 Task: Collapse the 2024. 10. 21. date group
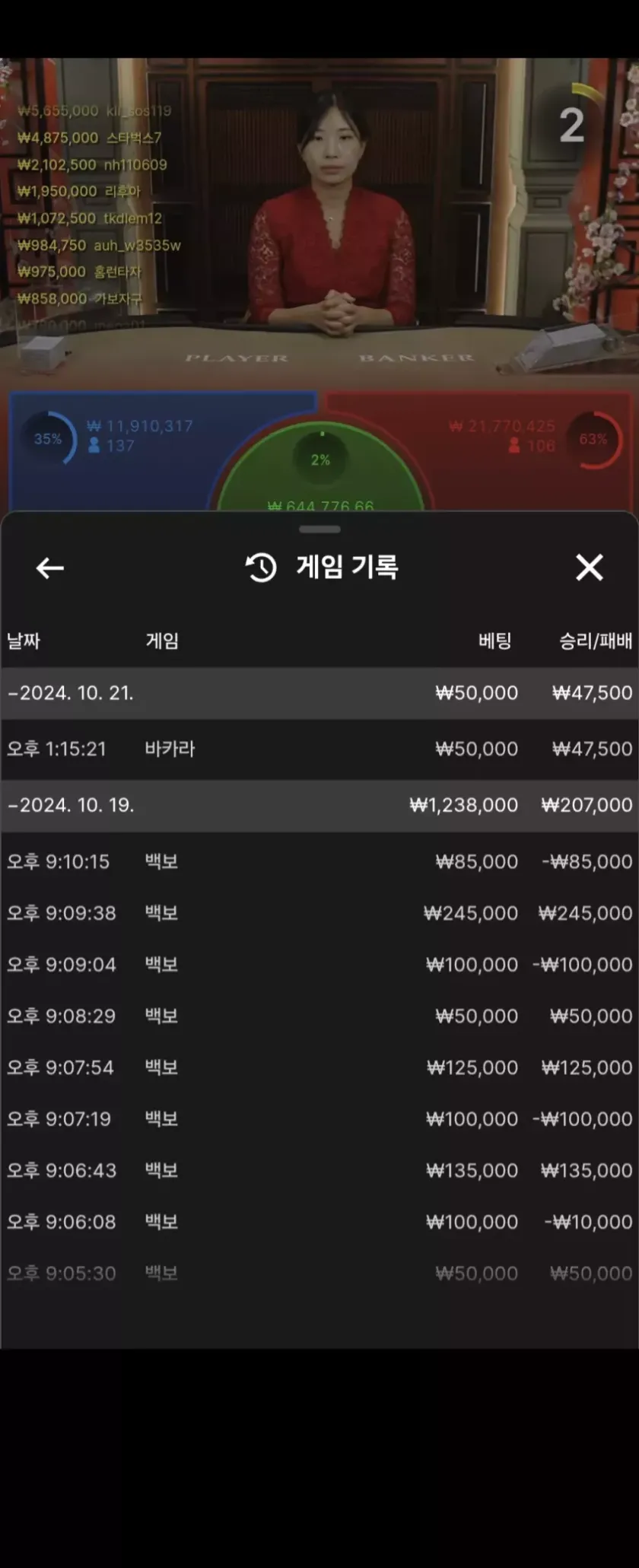click(71, 693)
